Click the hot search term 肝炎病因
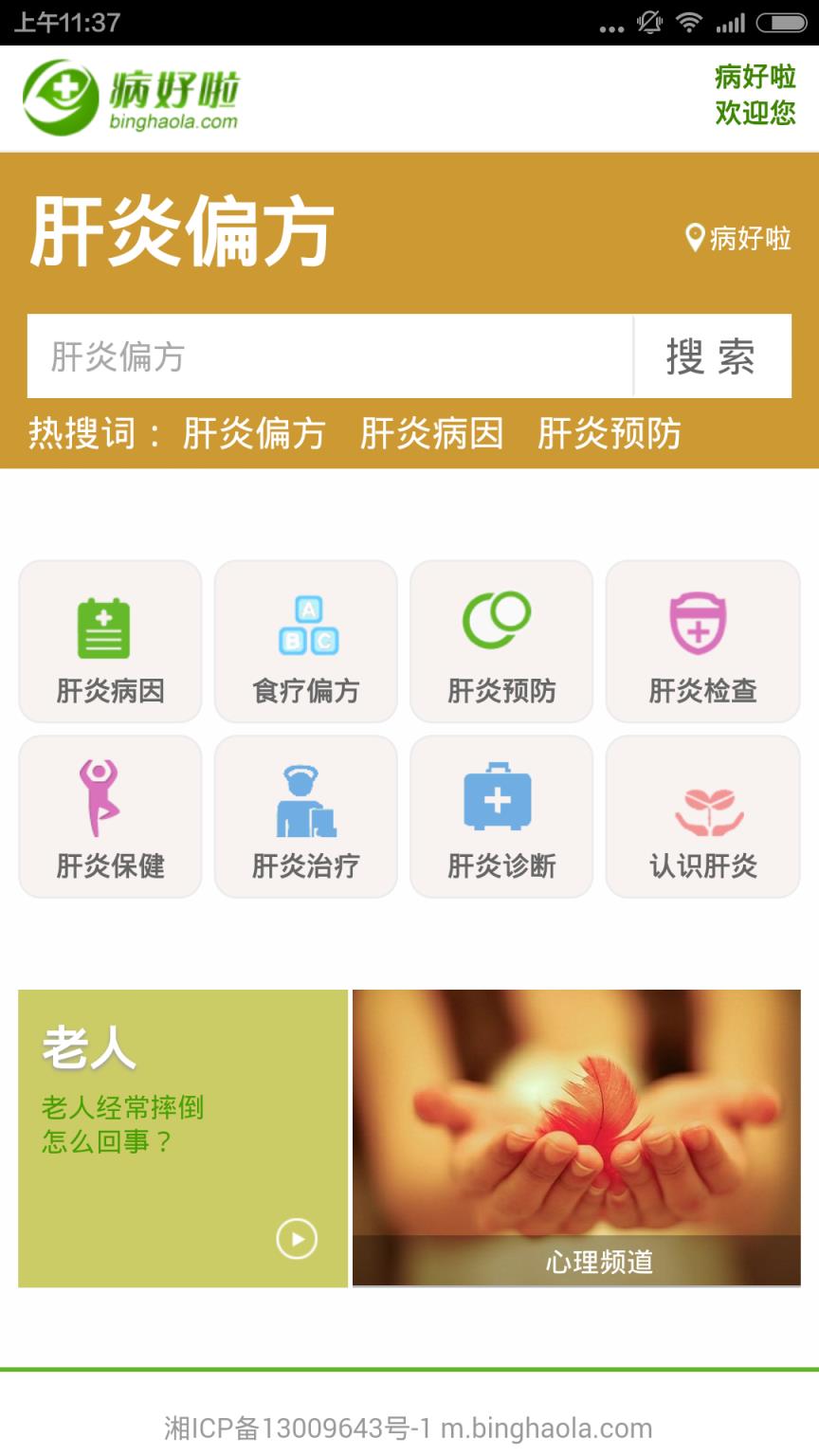 click(431, 434)
